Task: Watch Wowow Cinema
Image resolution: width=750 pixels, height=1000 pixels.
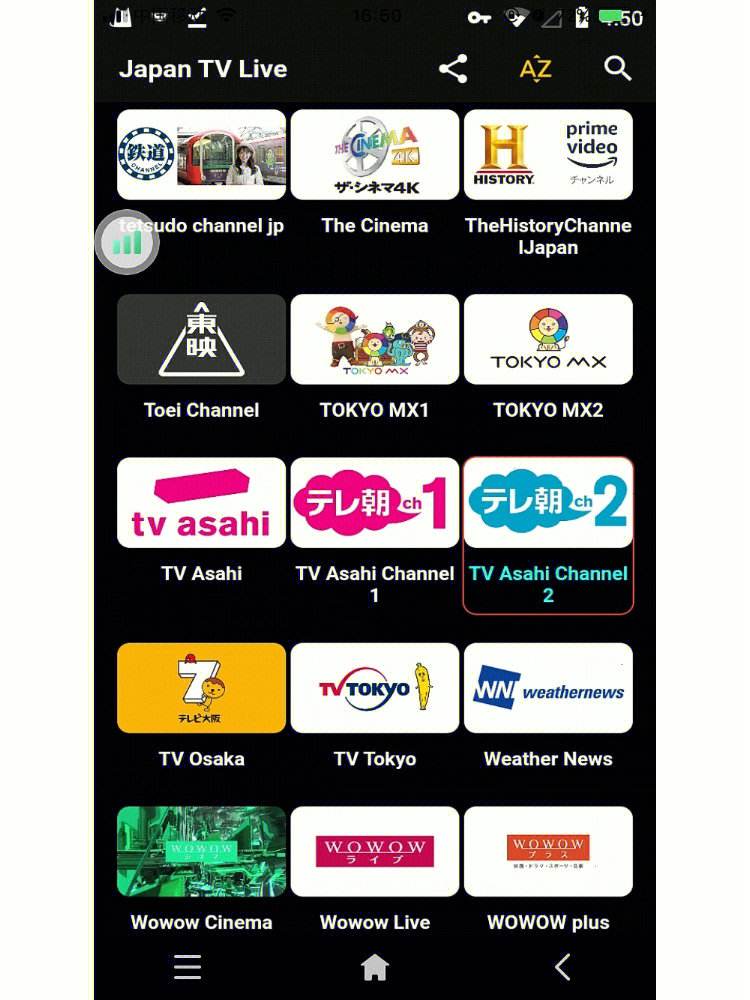Action: point(201,852)
